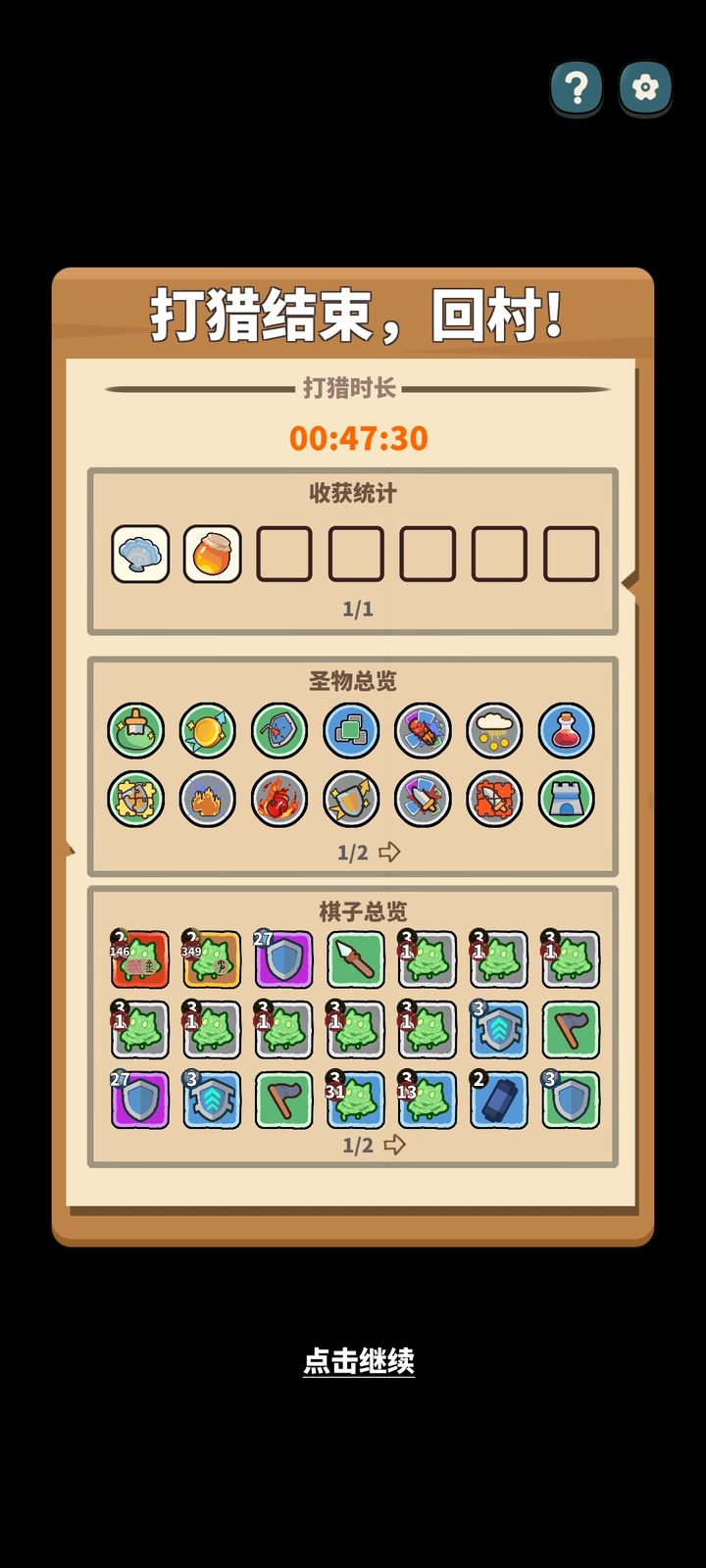Viewport: 706px width, 1568px height.
Task: Select the honey jar harvest icon
Action: tap(213, 554)
